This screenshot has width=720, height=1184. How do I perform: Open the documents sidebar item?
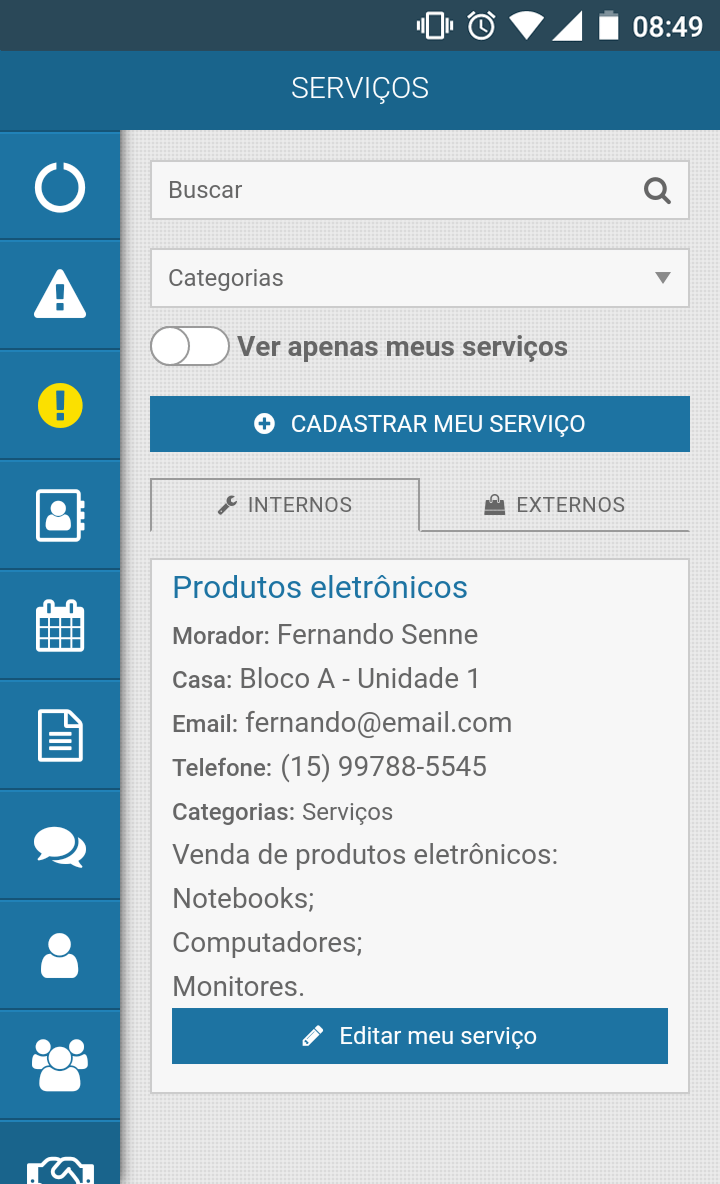(x=60, y=735)
